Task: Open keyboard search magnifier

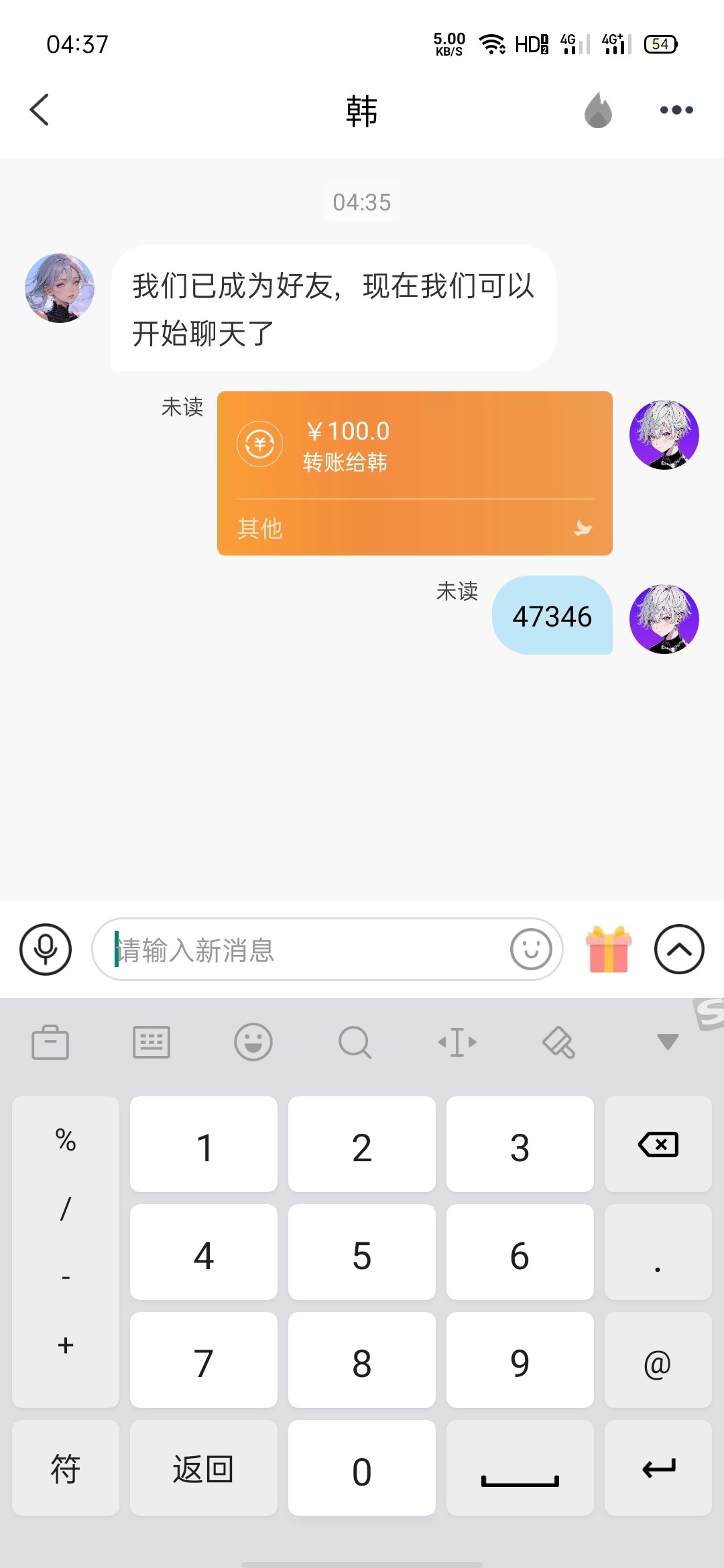Action: pos(355,1042)
